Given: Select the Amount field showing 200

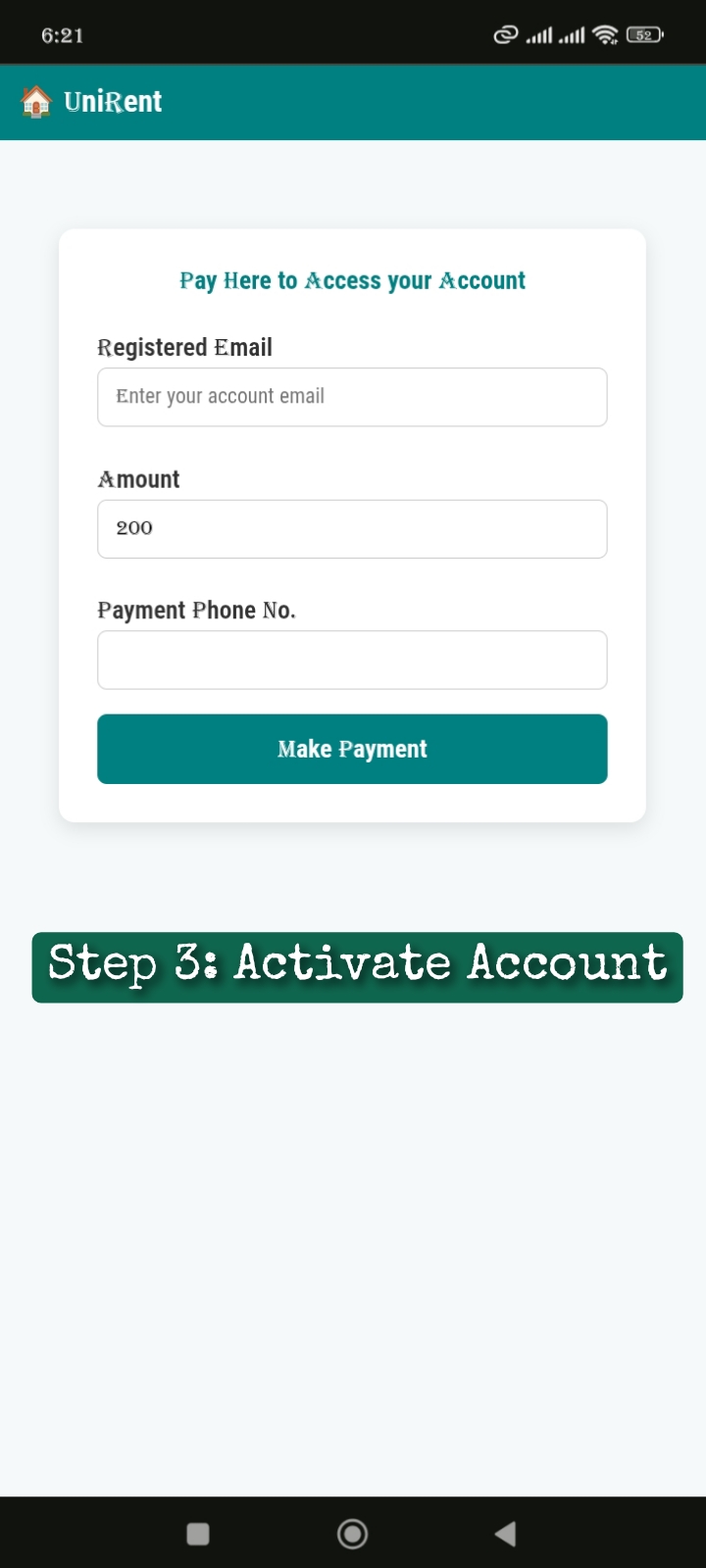Looking at the screenshot, I should click(x=352, y=529).
